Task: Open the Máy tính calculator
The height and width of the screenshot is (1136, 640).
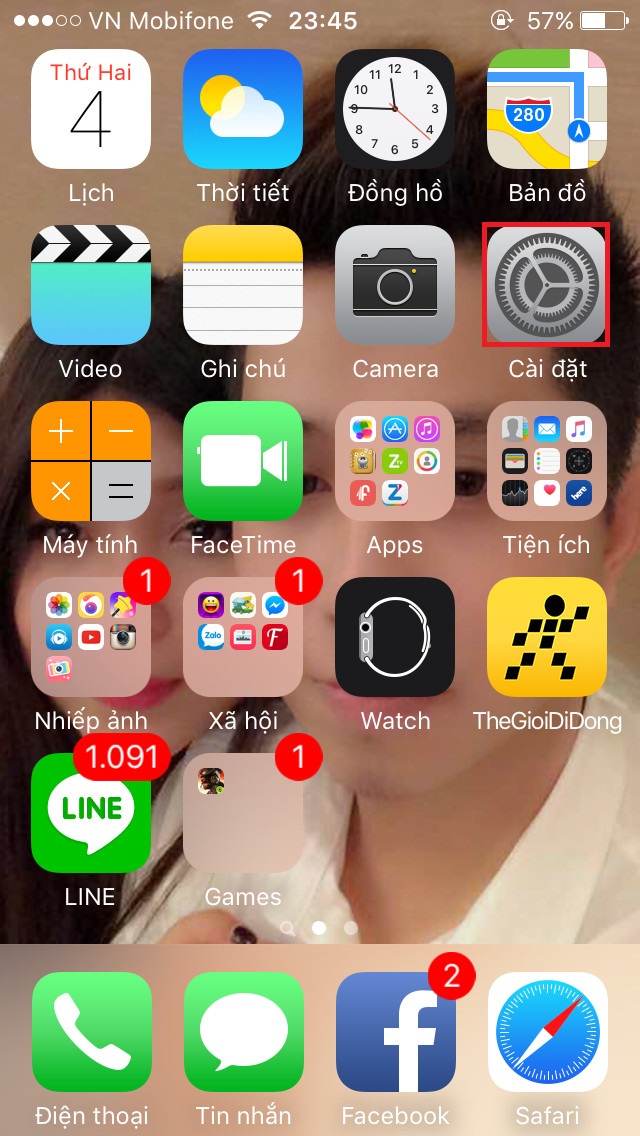Action: click(91, 461)
